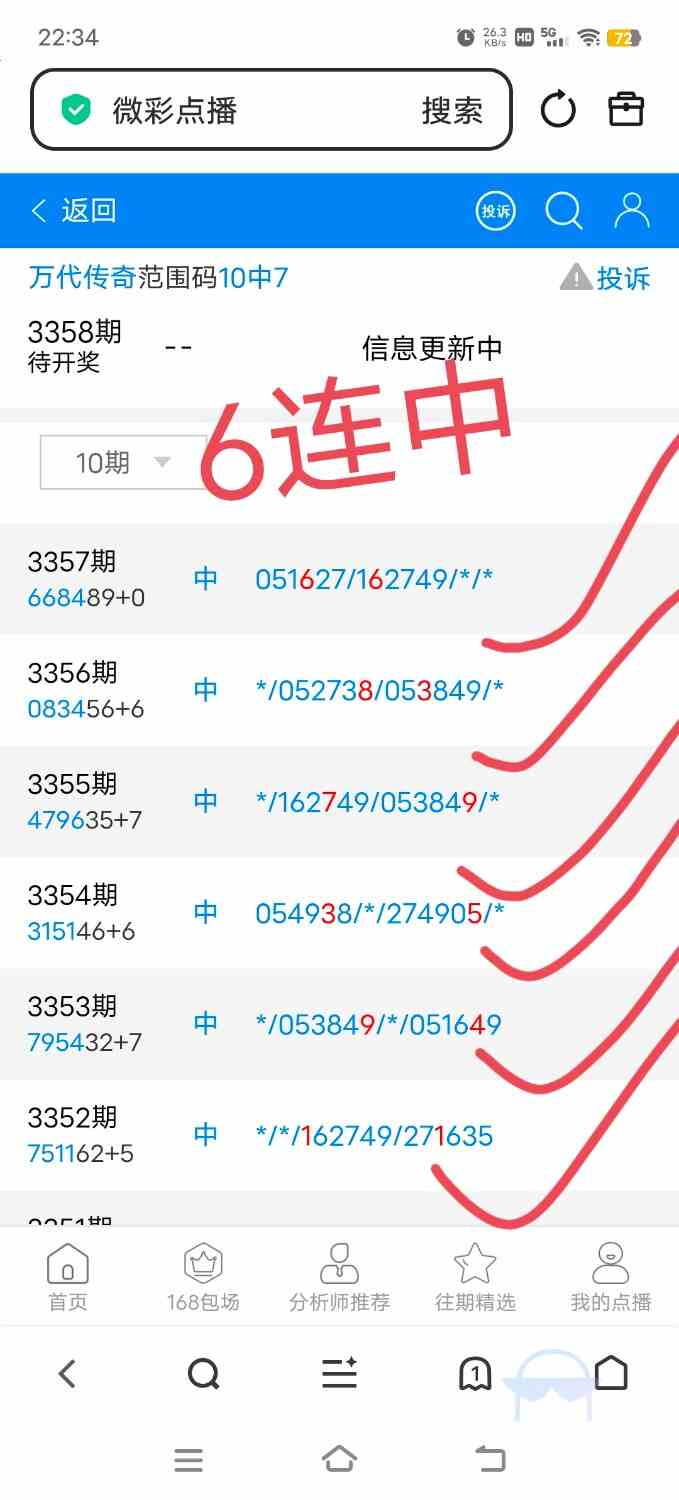Image resolution: width=679 pixels, height=1500 pixels.
Task: View open browser tabs counter
Action: 475,1375
